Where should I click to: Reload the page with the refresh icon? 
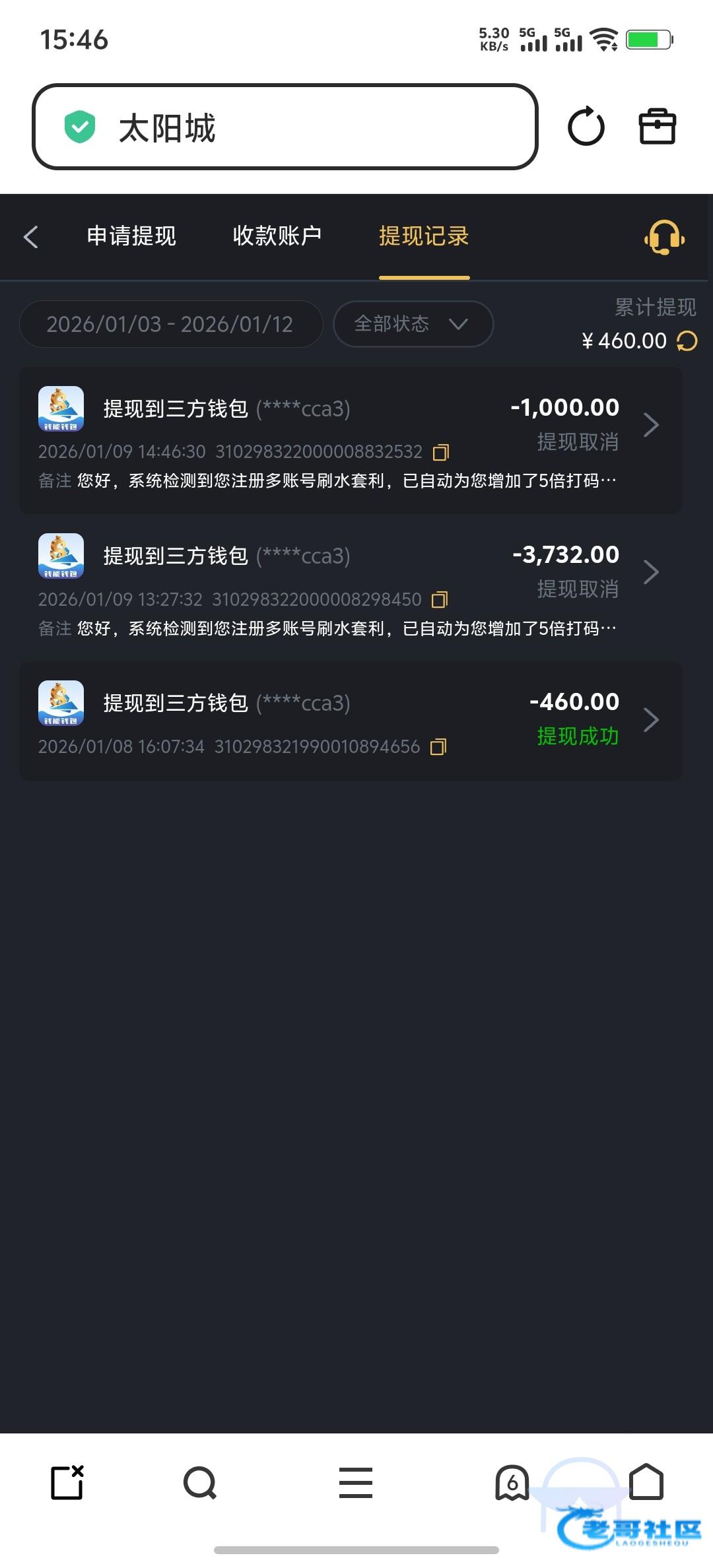pyautogui.click(x=586, y=127)
